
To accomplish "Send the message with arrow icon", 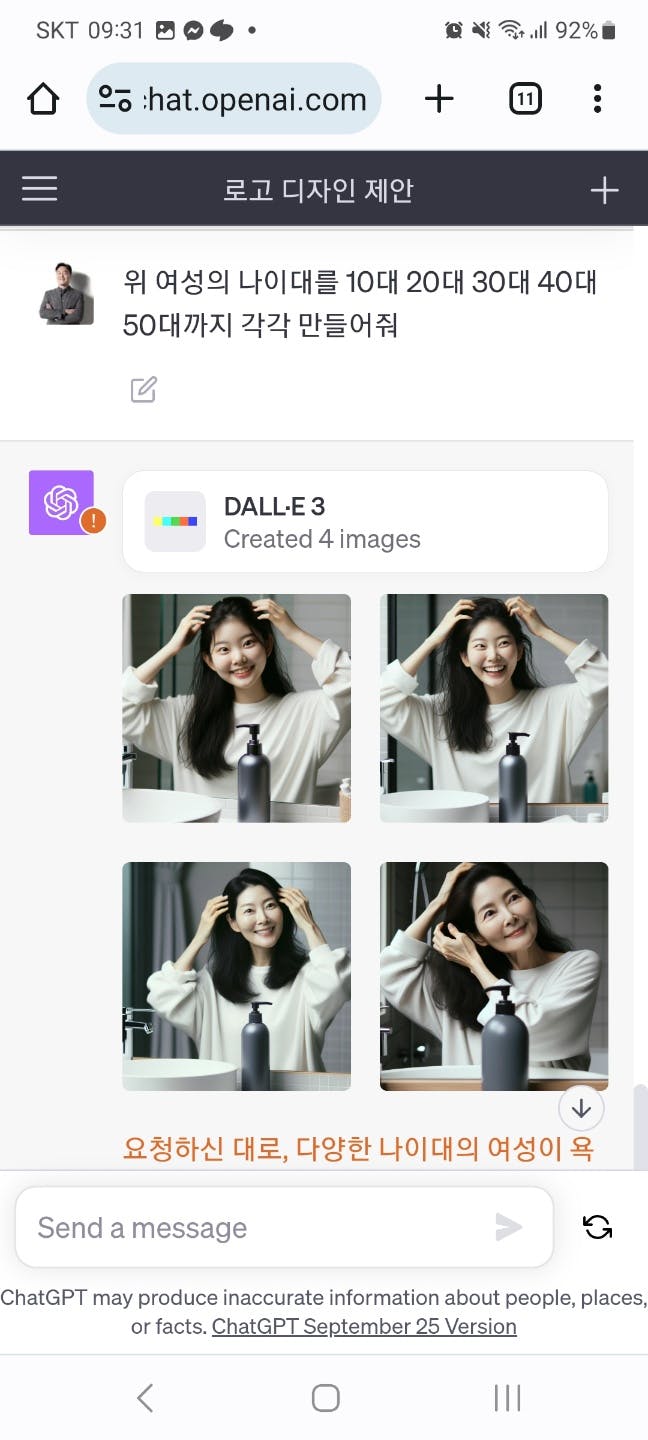I will tap(509, 1228).
